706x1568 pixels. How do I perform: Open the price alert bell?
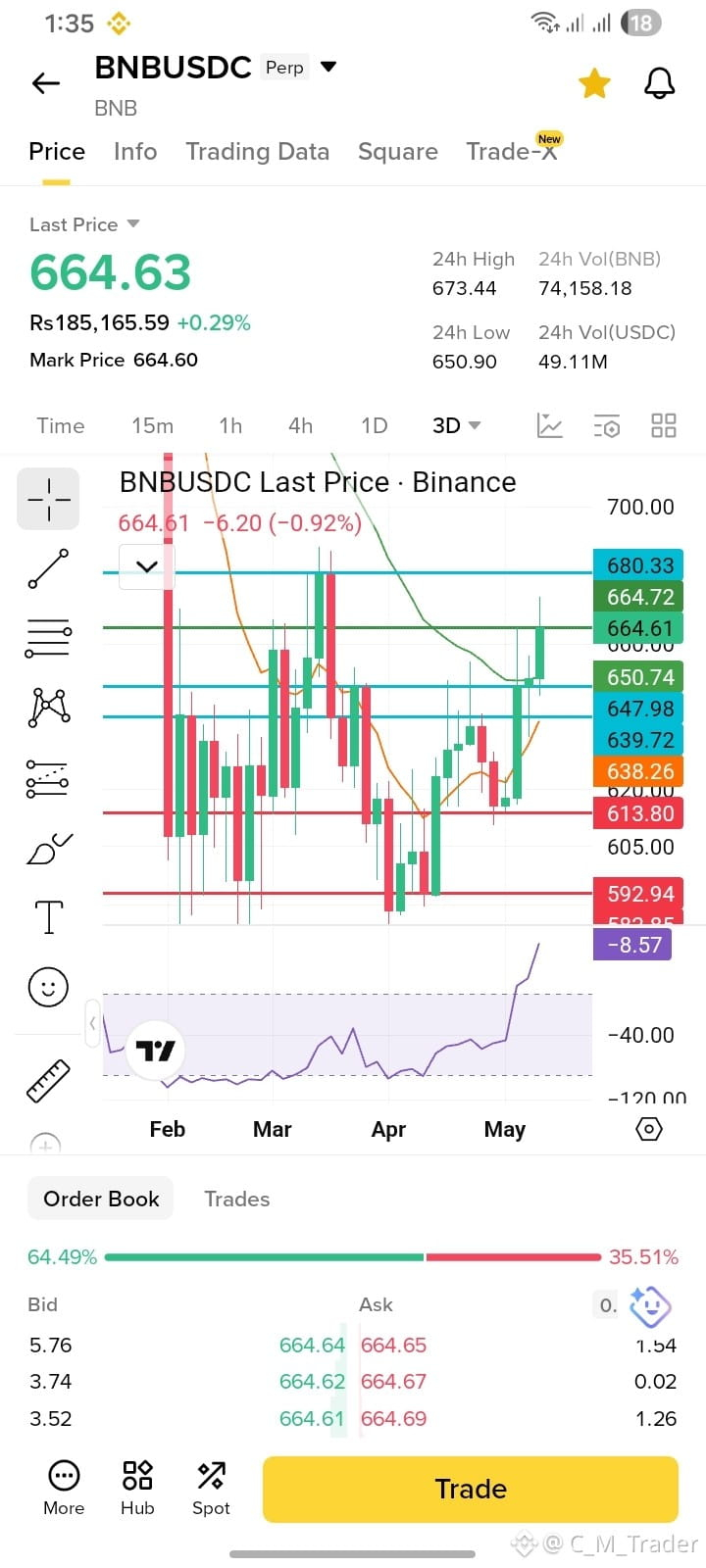click(x=660, y=83)
